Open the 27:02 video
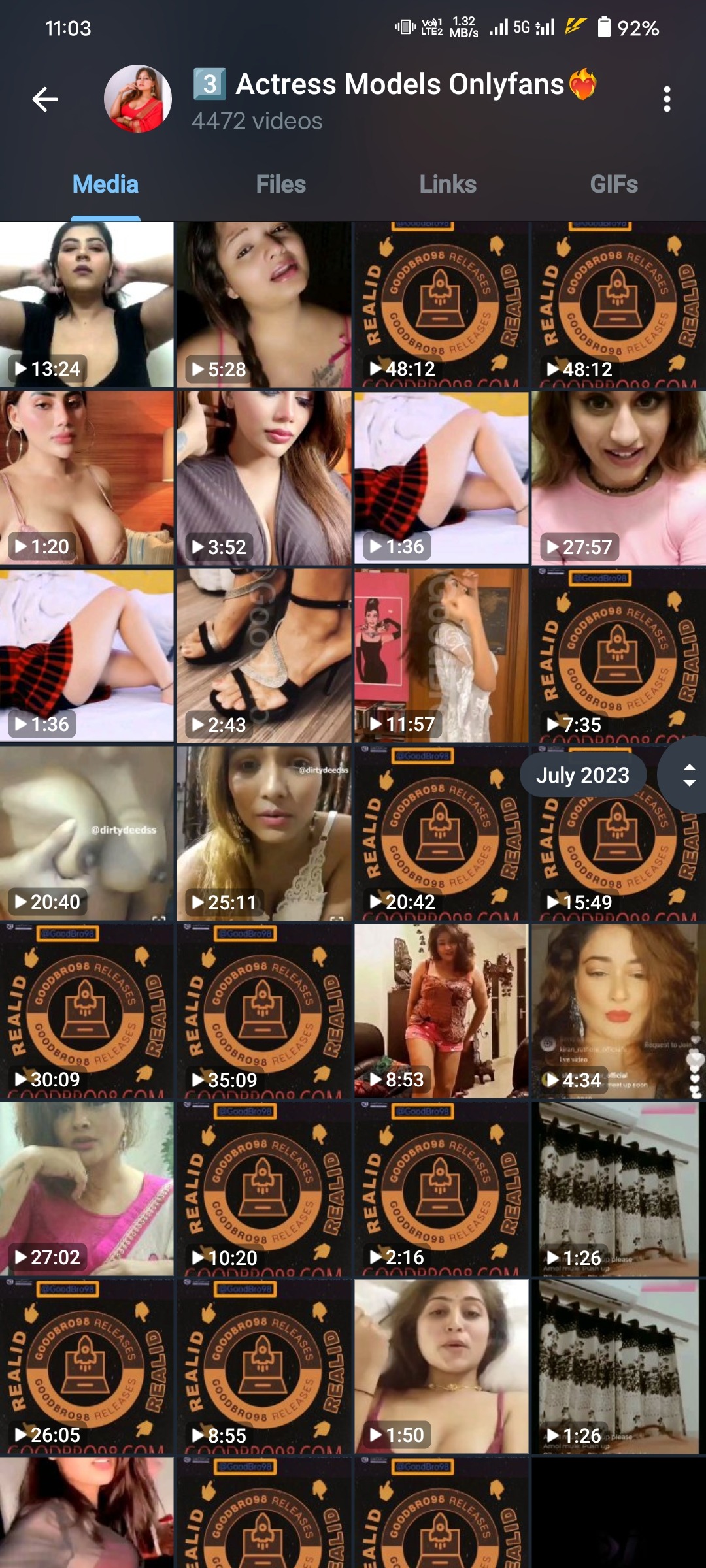706x1568 pixels. point(87,1188)
